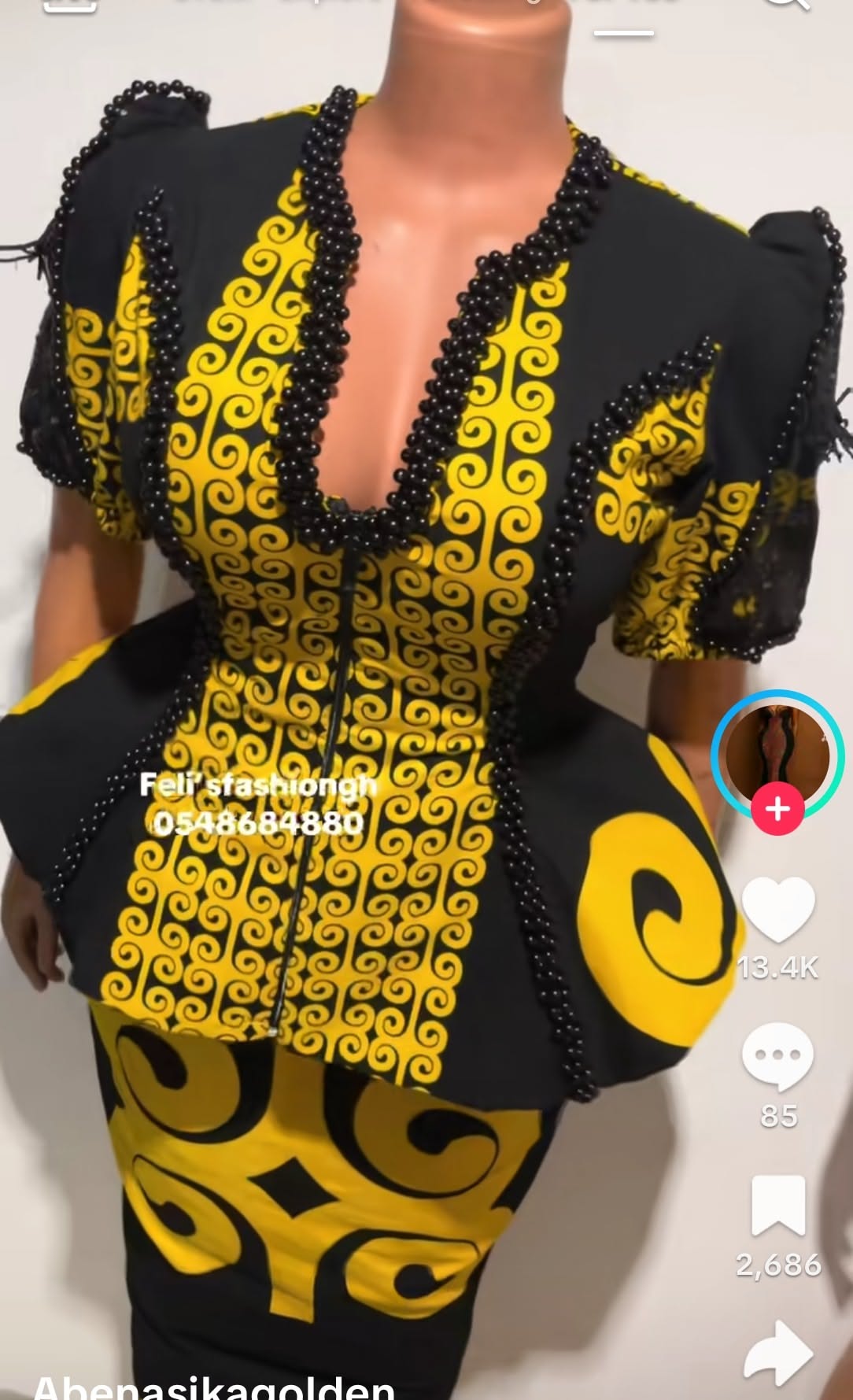
Task: Follow the creator with the red plus button
Action: pyautogui.click(x=777, y=809)
